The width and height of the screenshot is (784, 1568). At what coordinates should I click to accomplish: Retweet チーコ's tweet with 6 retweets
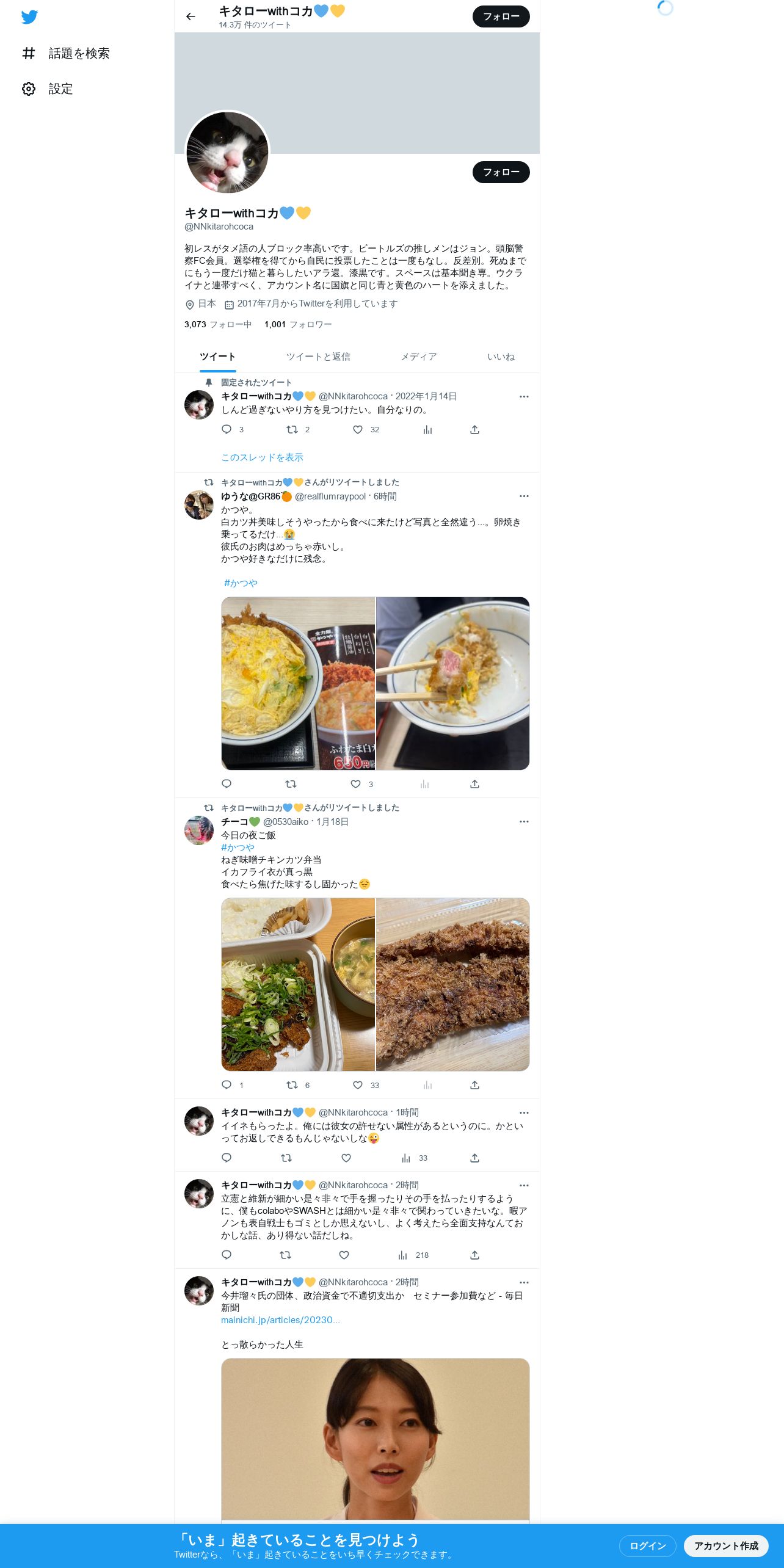click(292, 1085)
